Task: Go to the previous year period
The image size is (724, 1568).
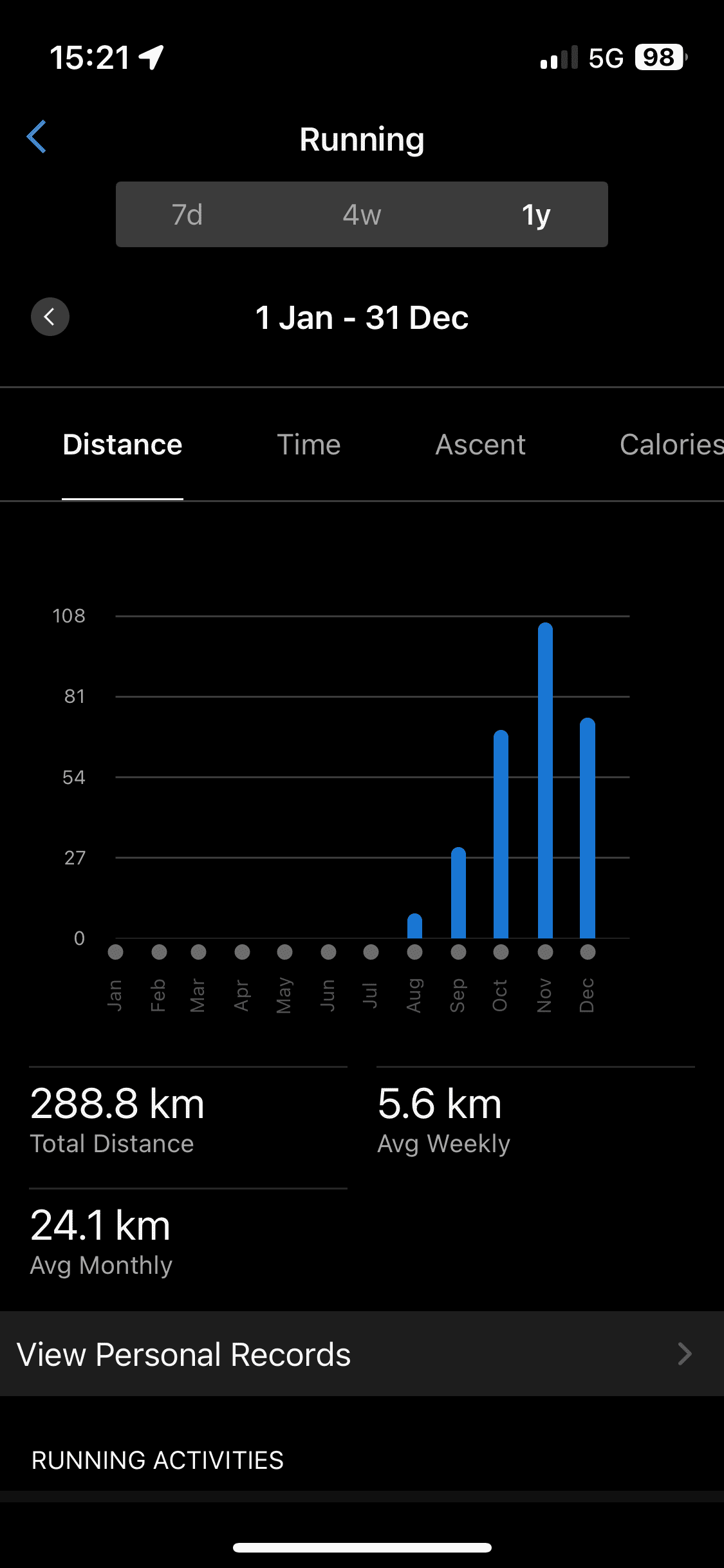Action: (50, 317)
